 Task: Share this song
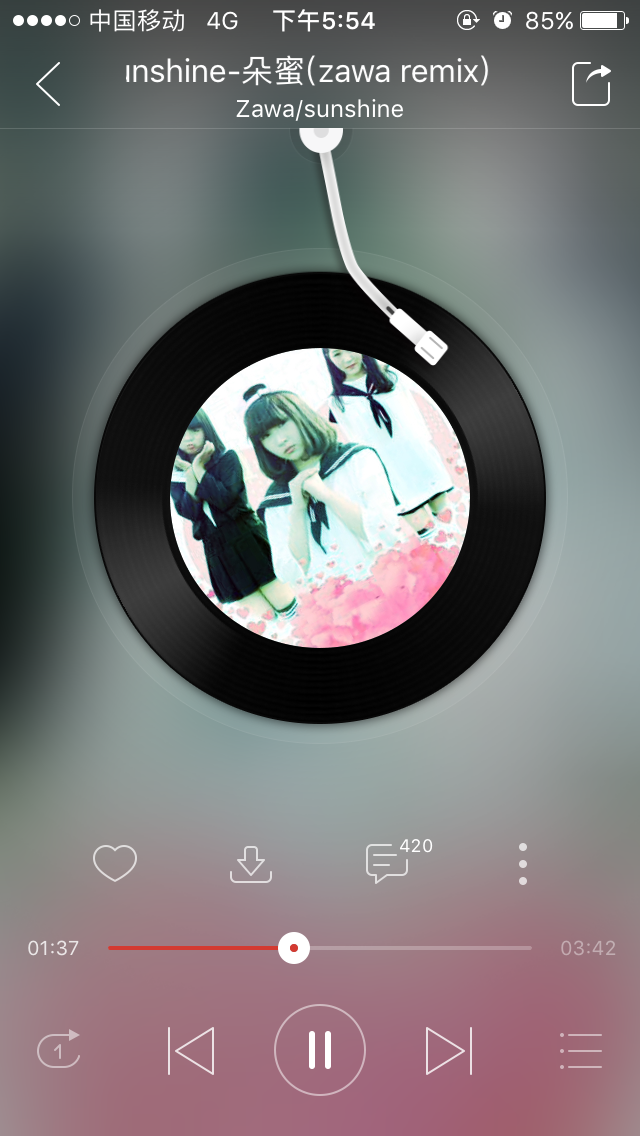[x=591, y=84]
